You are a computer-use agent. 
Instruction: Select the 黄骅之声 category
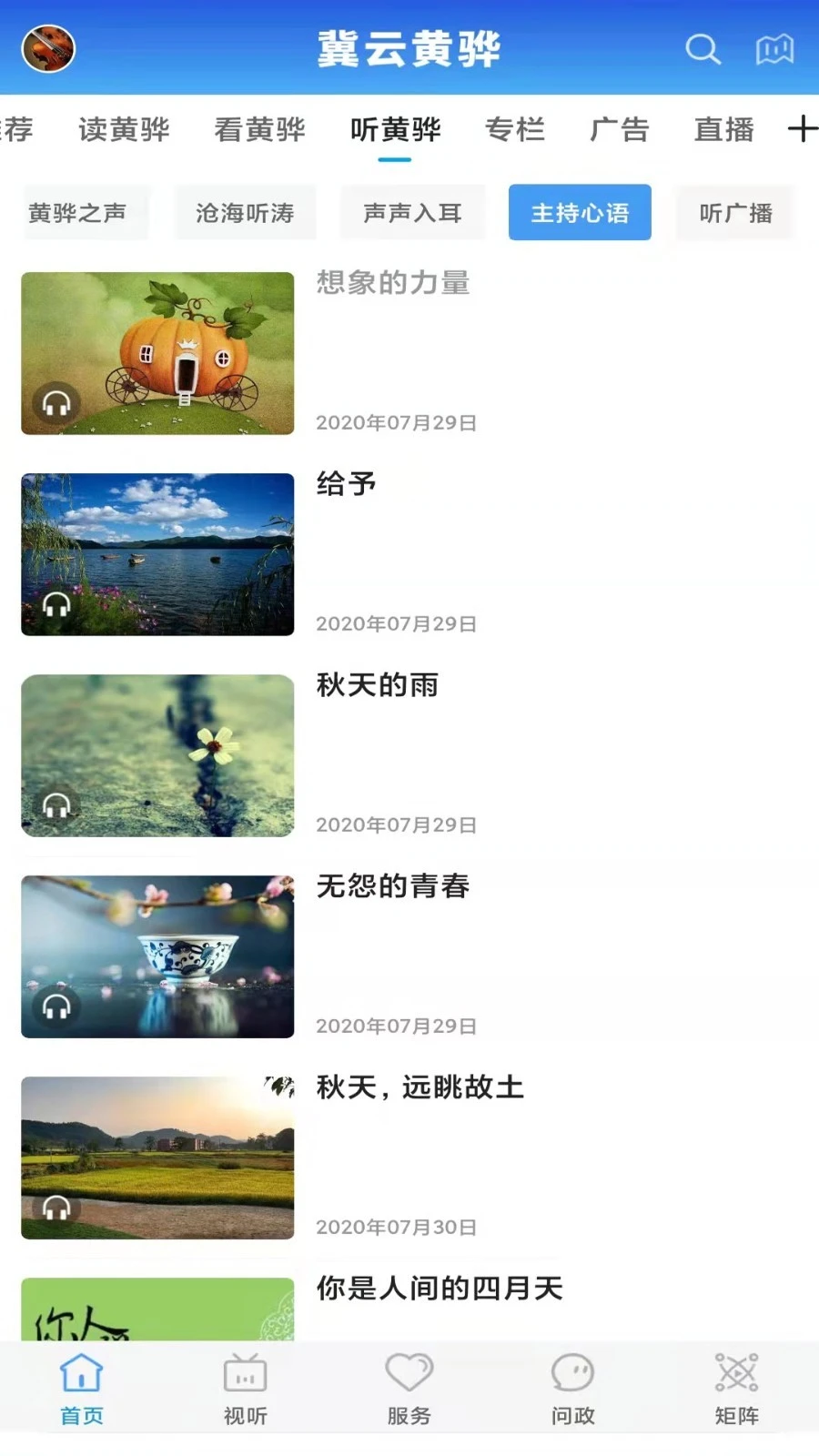click(x=86, y=212)
